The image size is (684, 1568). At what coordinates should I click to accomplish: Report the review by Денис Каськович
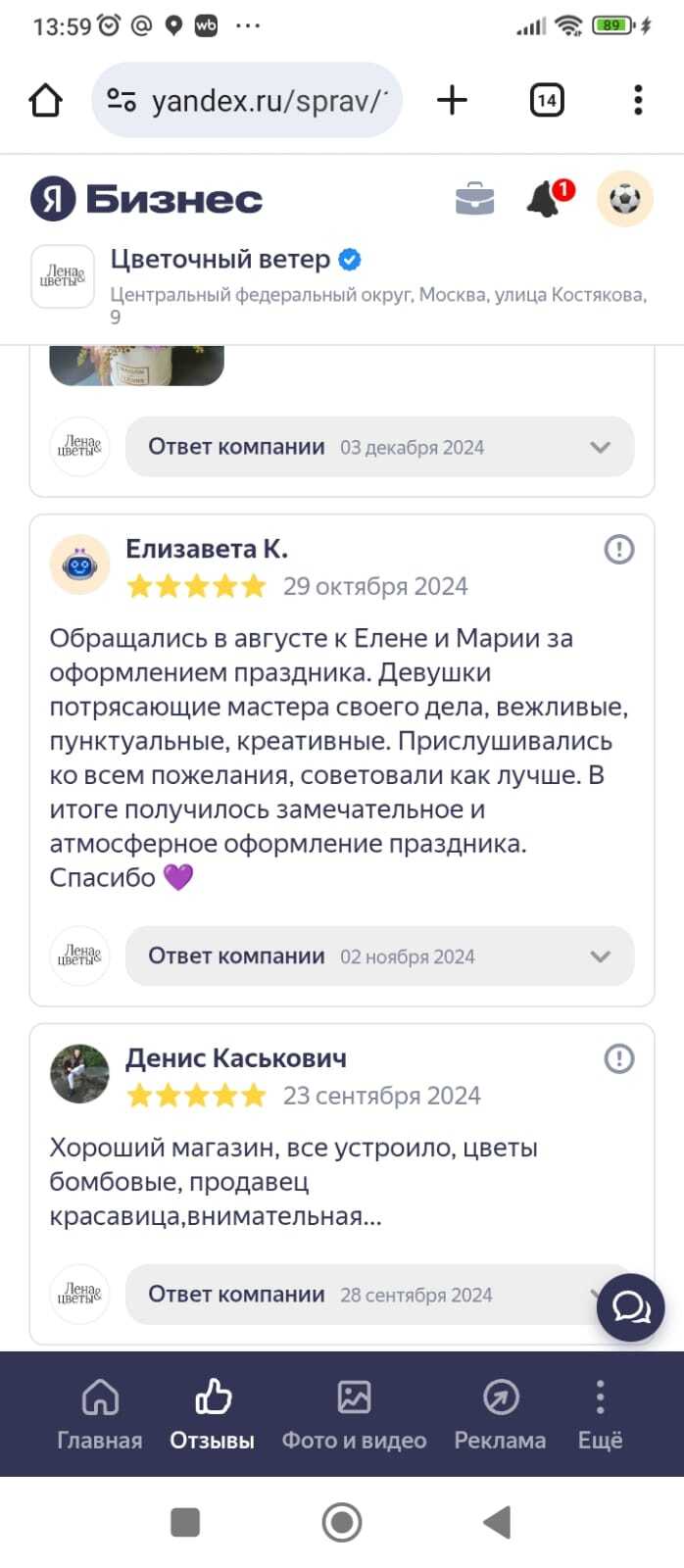tap(618, 1058)
